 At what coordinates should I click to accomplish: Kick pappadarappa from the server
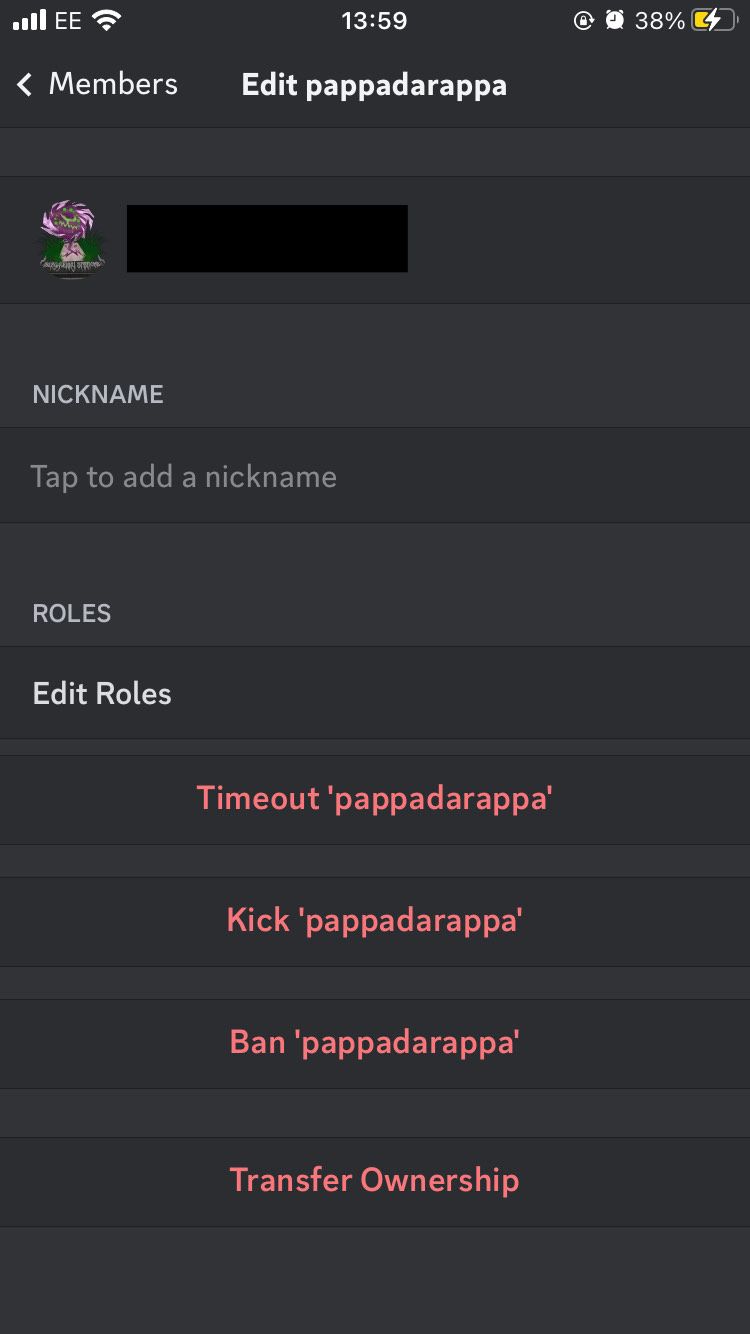[375, 921]
